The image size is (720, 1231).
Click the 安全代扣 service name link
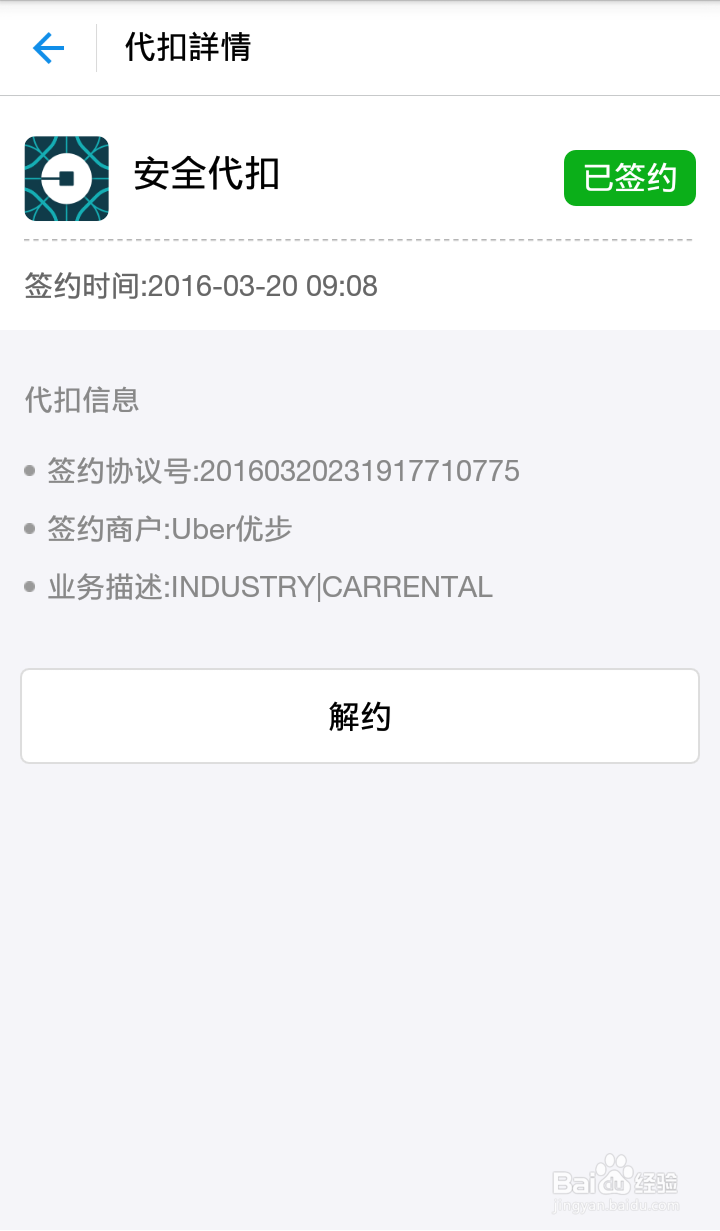205,175
